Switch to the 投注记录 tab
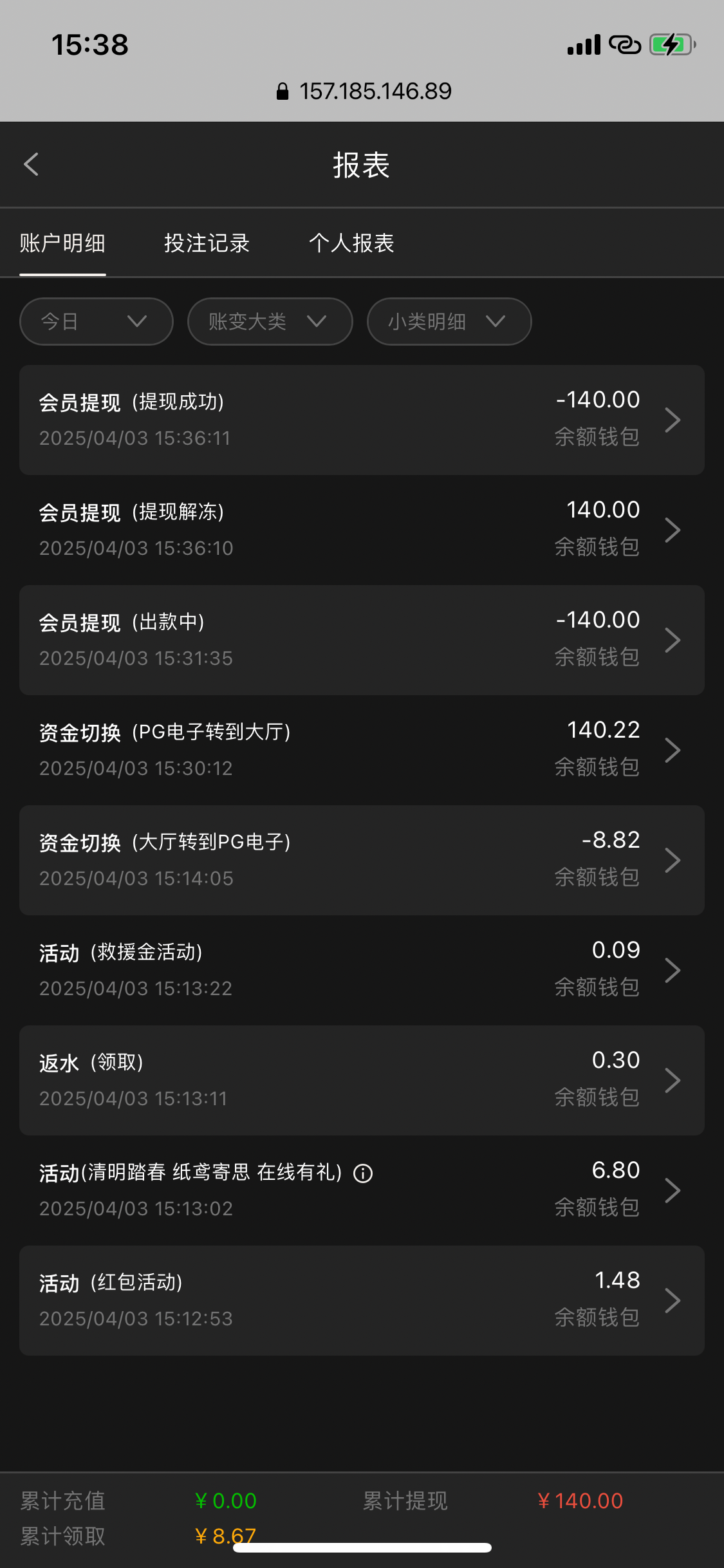The image size is (724, 1568). coord(207,243)
